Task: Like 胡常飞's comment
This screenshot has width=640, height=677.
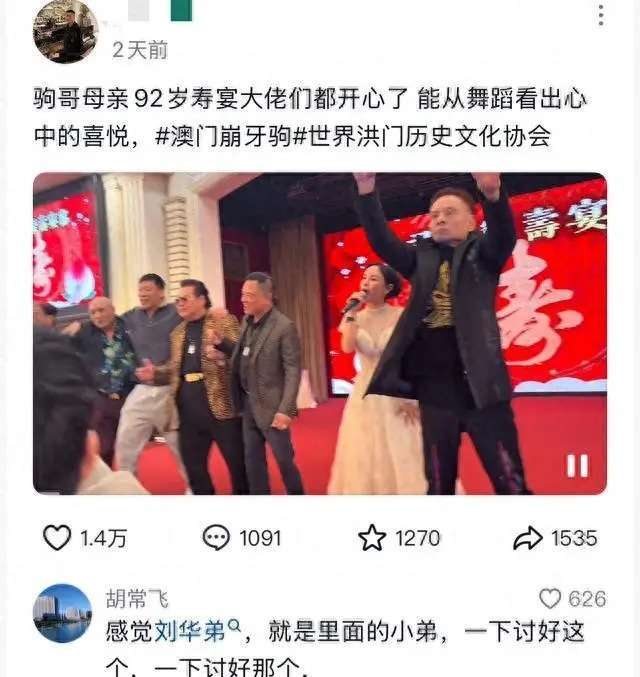Action: click(550, 599)
